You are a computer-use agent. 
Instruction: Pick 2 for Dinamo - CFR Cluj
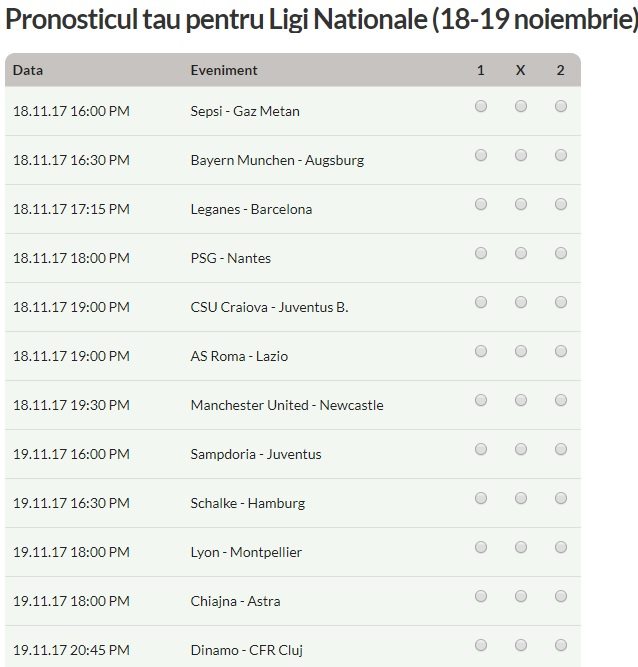pos(561,645)
